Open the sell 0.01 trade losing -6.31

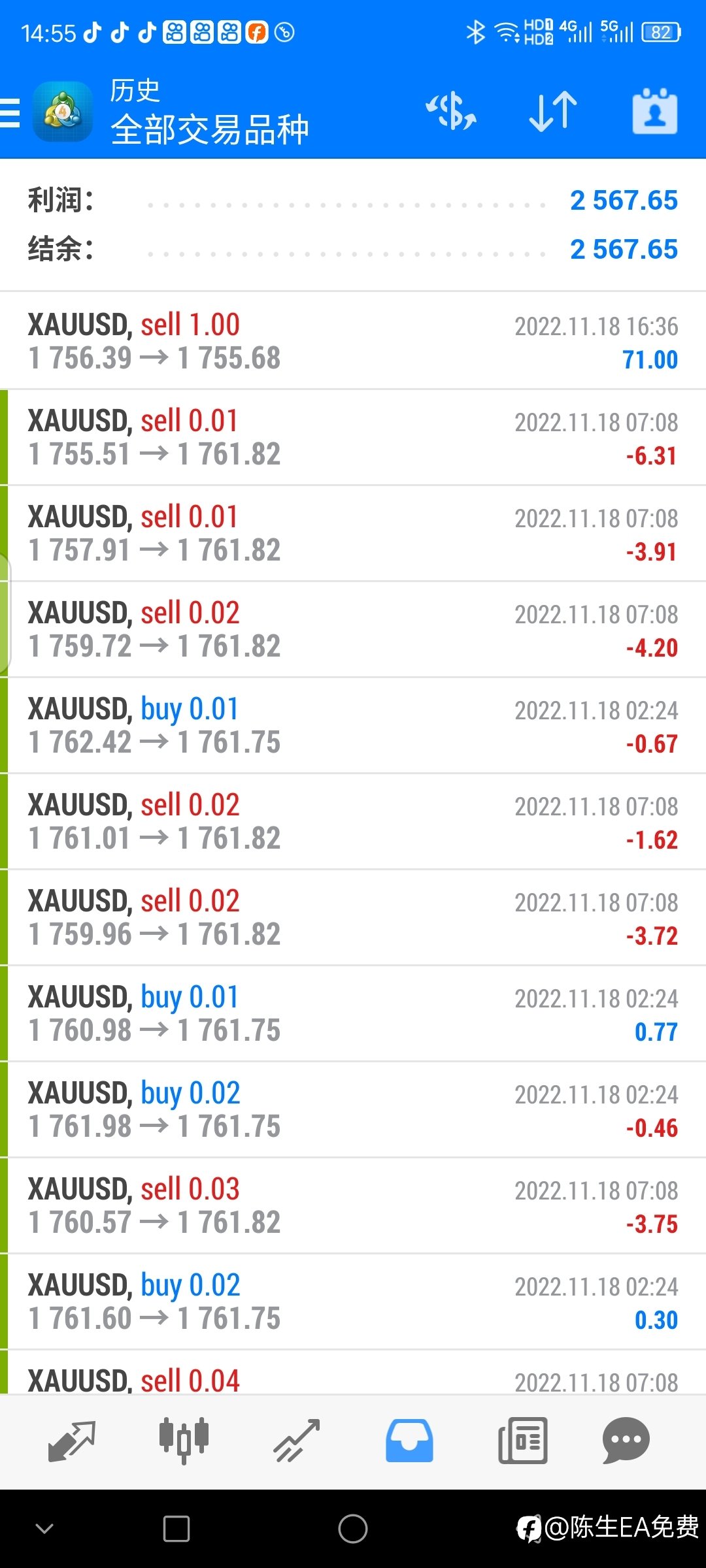(353, 437)
